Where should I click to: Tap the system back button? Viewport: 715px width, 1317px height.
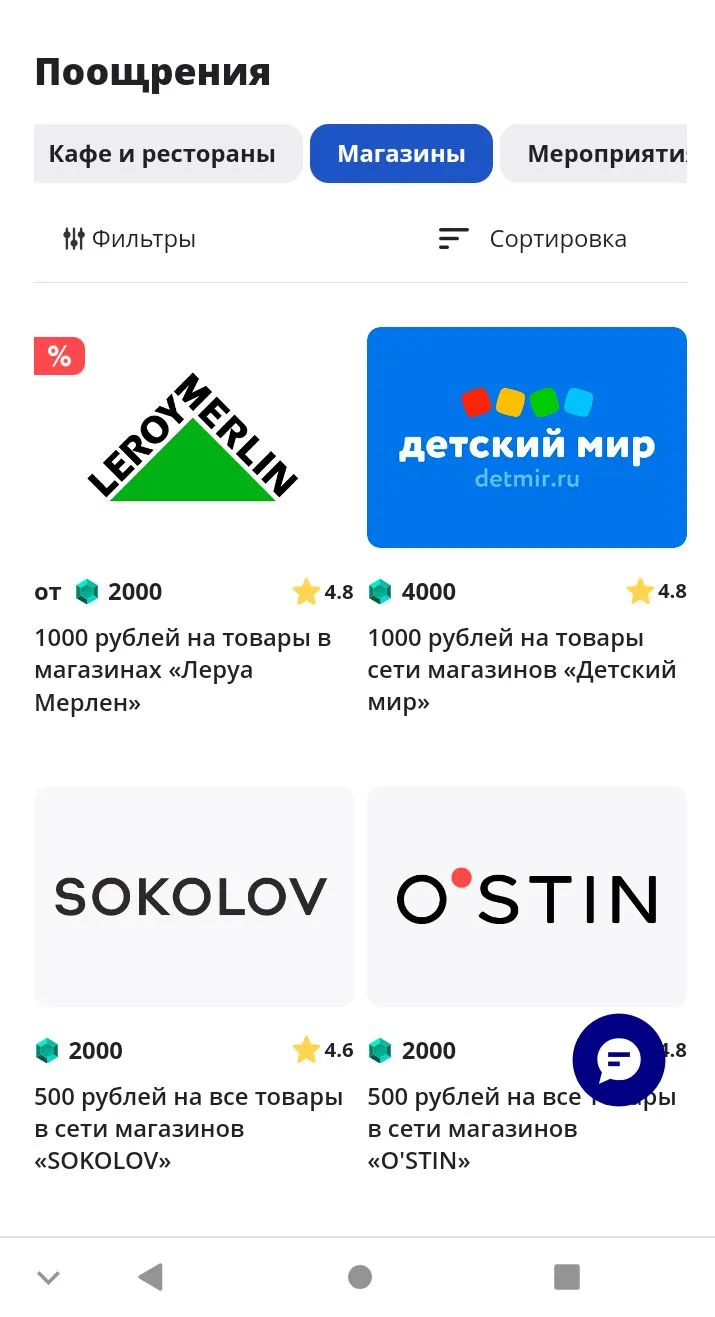coord(150,1277)
